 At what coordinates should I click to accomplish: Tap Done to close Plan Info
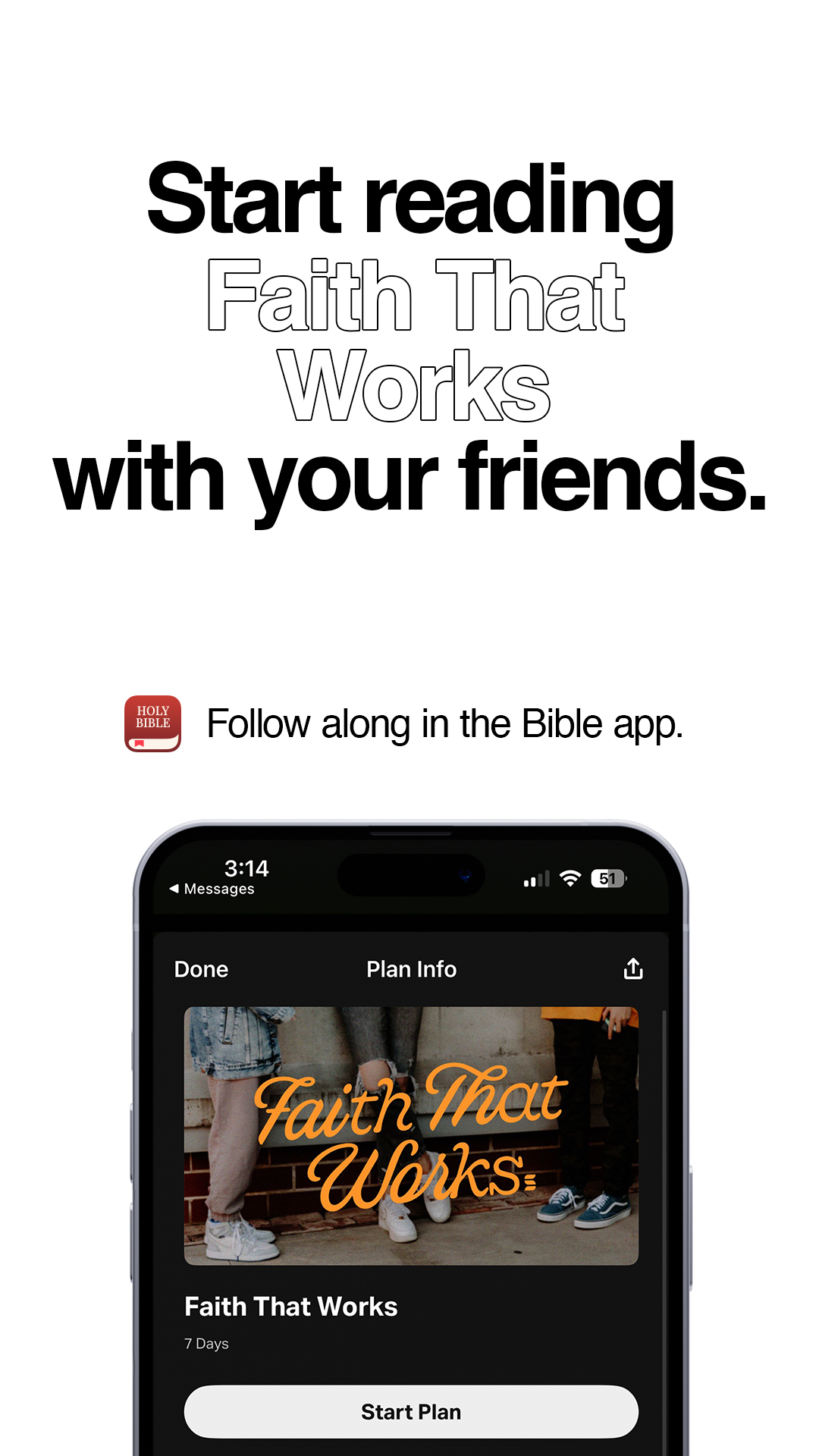pyautogui.click(x=200, y=968)
